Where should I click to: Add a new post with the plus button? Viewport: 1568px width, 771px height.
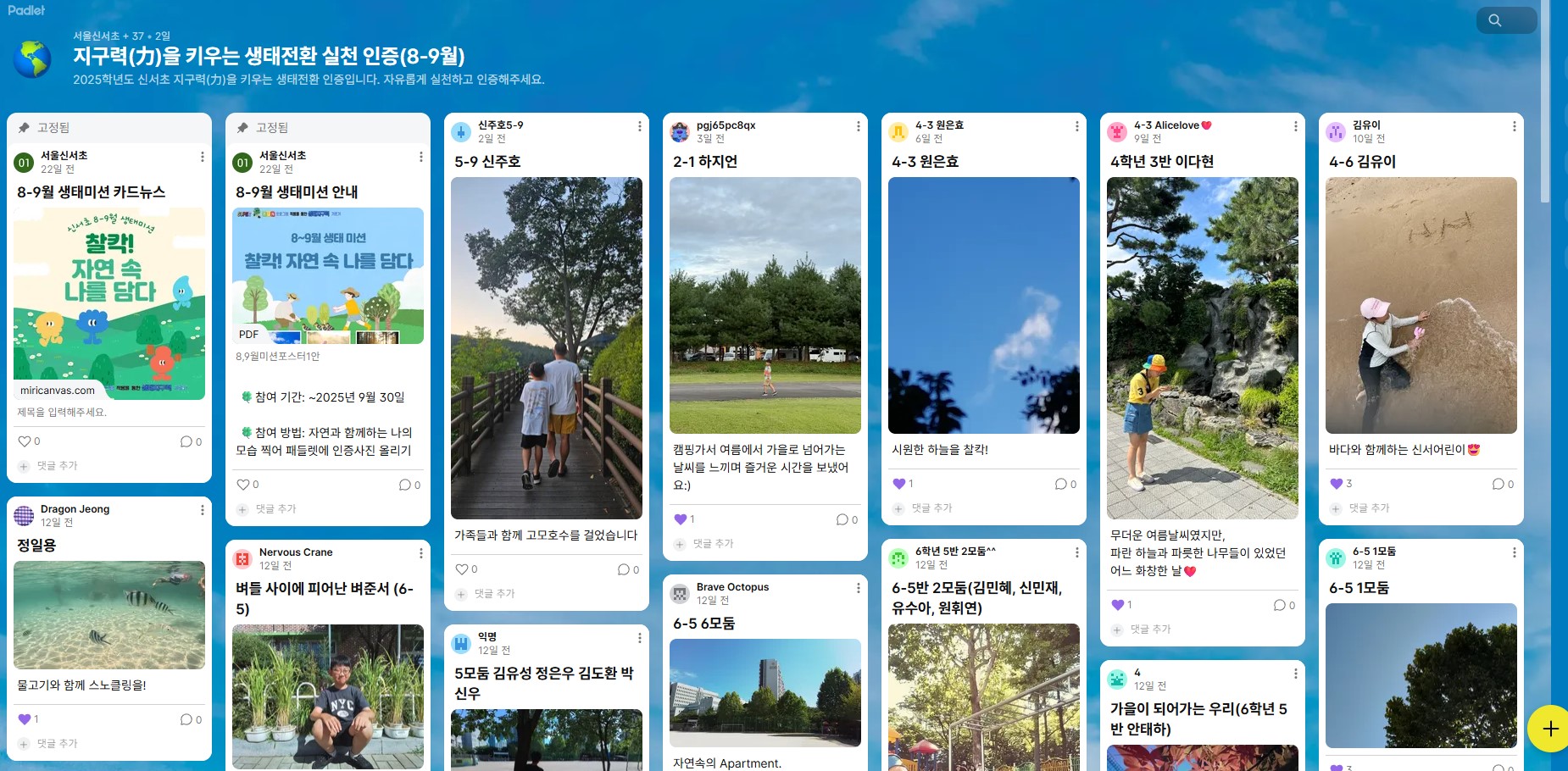tap(1549, 729)
